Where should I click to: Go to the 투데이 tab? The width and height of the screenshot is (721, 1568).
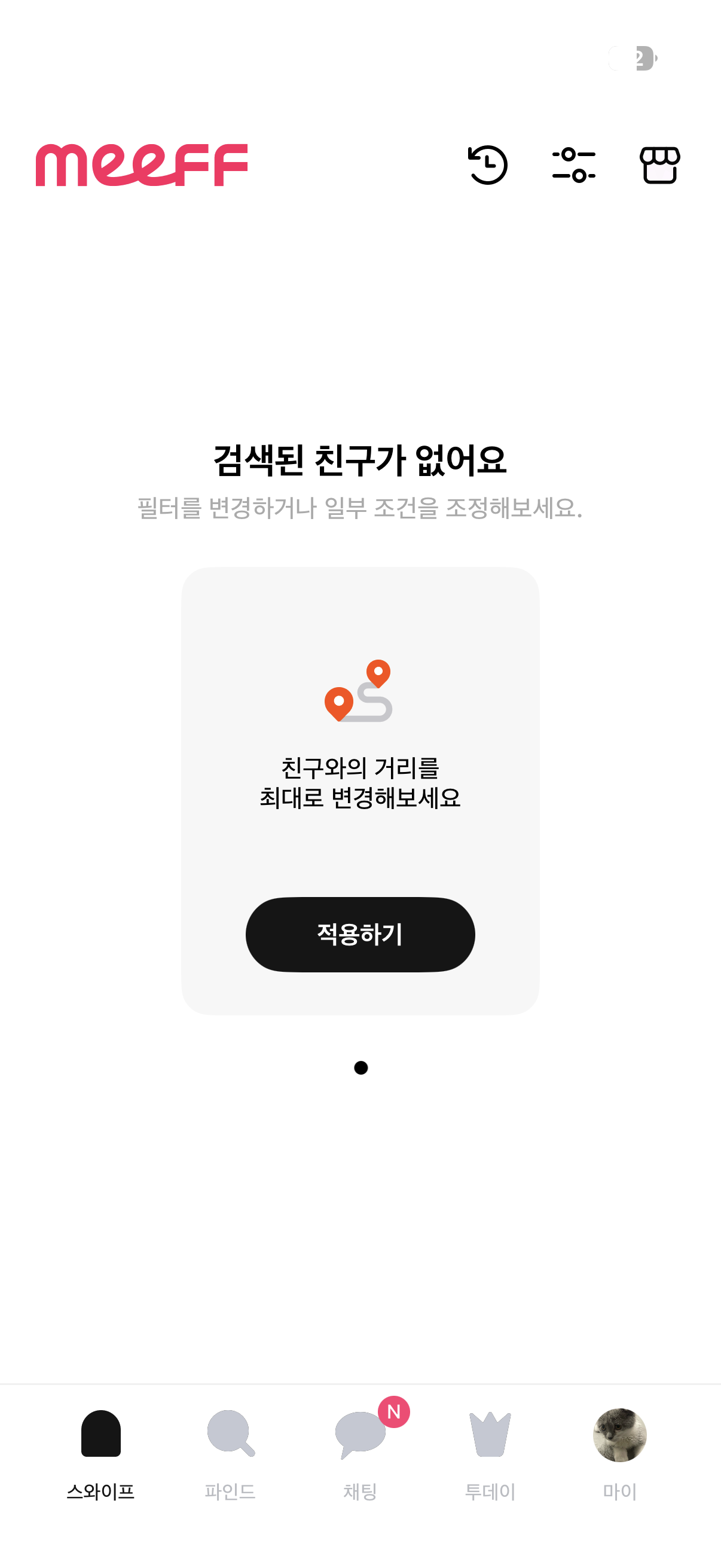point(490,1453)
